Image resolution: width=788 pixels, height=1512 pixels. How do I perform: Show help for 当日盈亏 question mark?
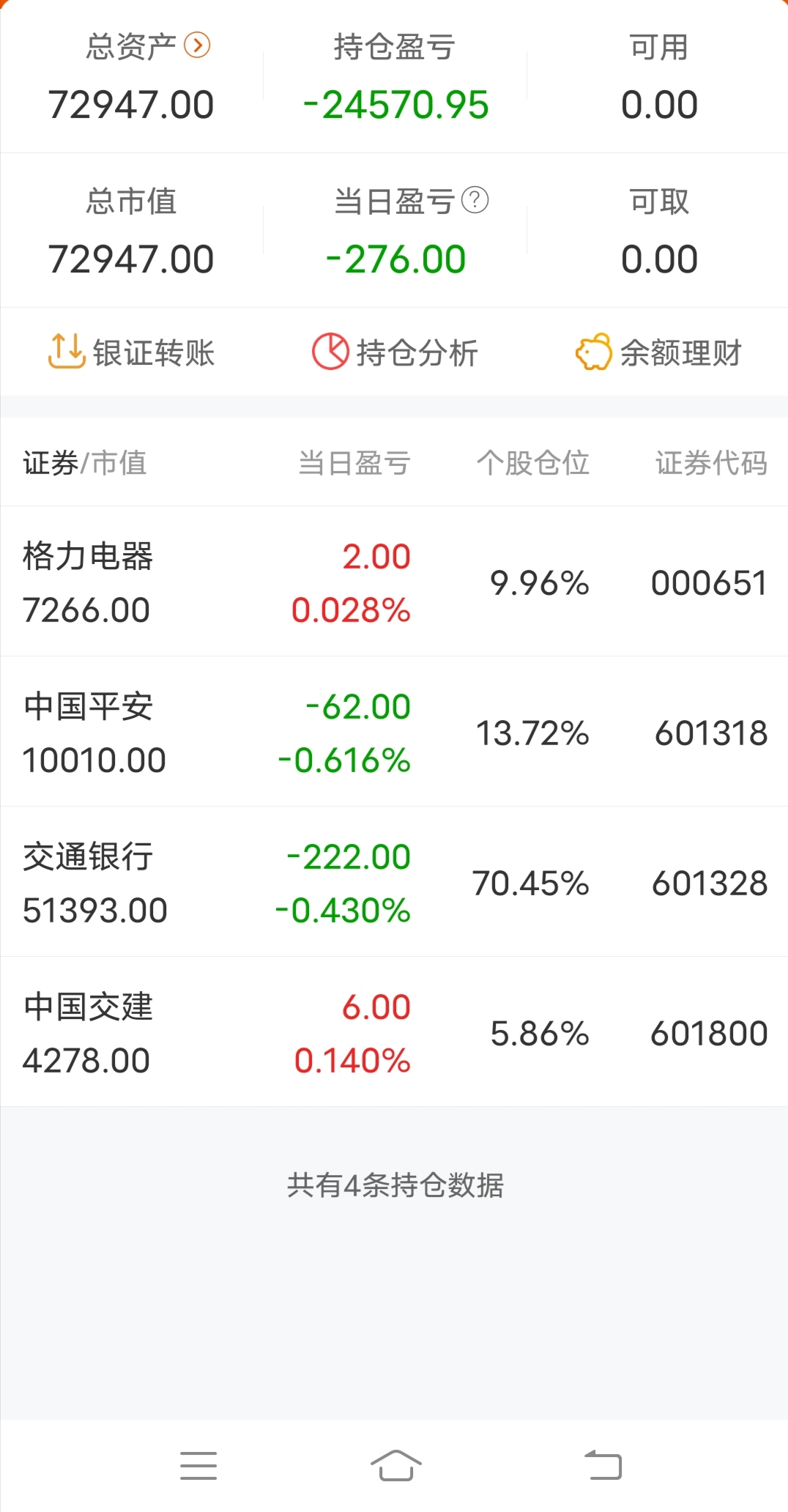(x=475, y=200)
